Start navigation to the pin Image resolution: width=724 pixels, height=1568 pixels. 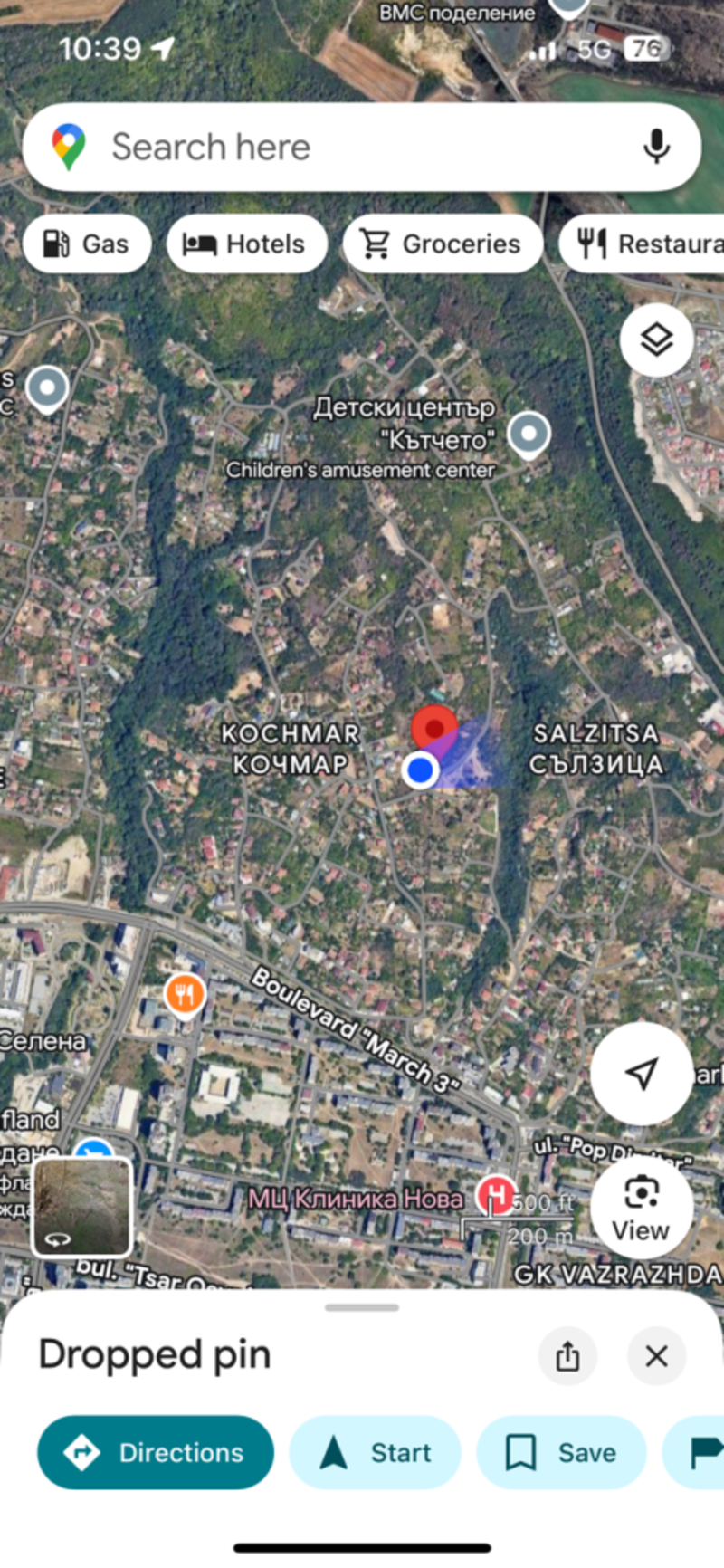[x=375, y=1452]
